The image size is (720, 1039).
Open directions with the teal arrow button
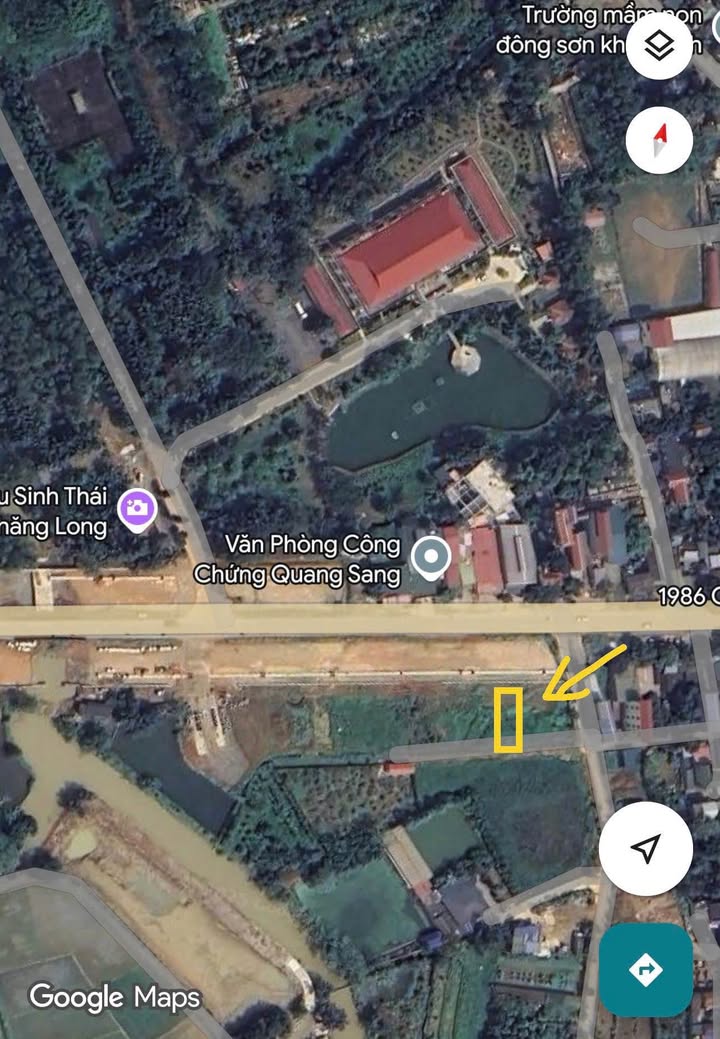coord(646,969)
